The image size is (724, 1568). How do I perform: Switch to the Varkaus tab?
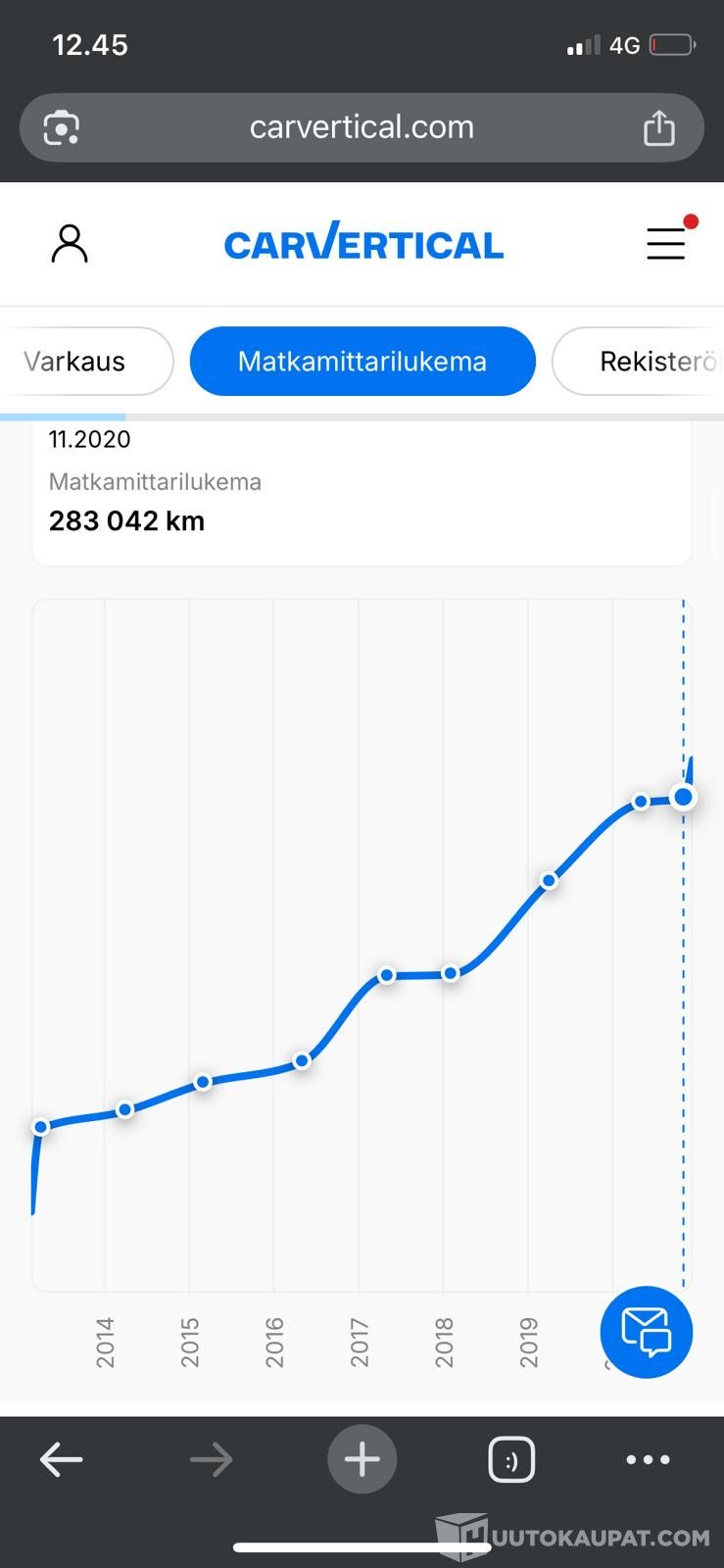[x=87, y=362]
